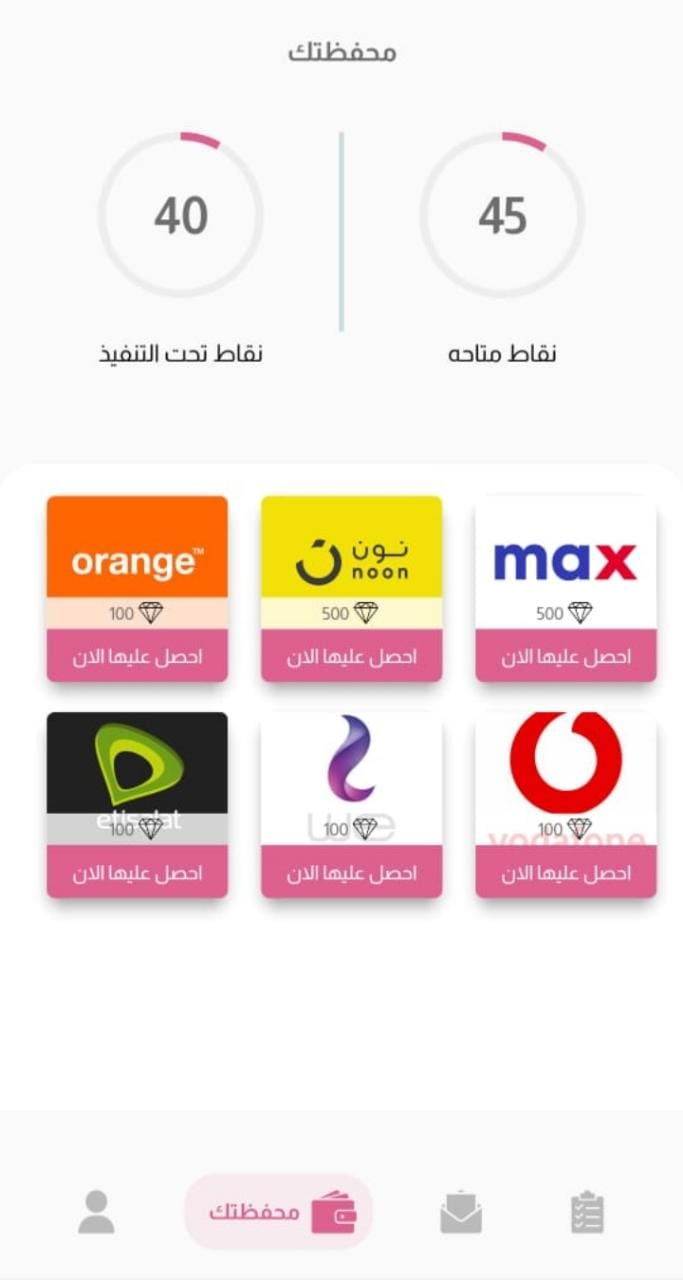
Task: Redeem the Vodafone 100-point reward
Action: pyautogui.click(x=565, y=872)
